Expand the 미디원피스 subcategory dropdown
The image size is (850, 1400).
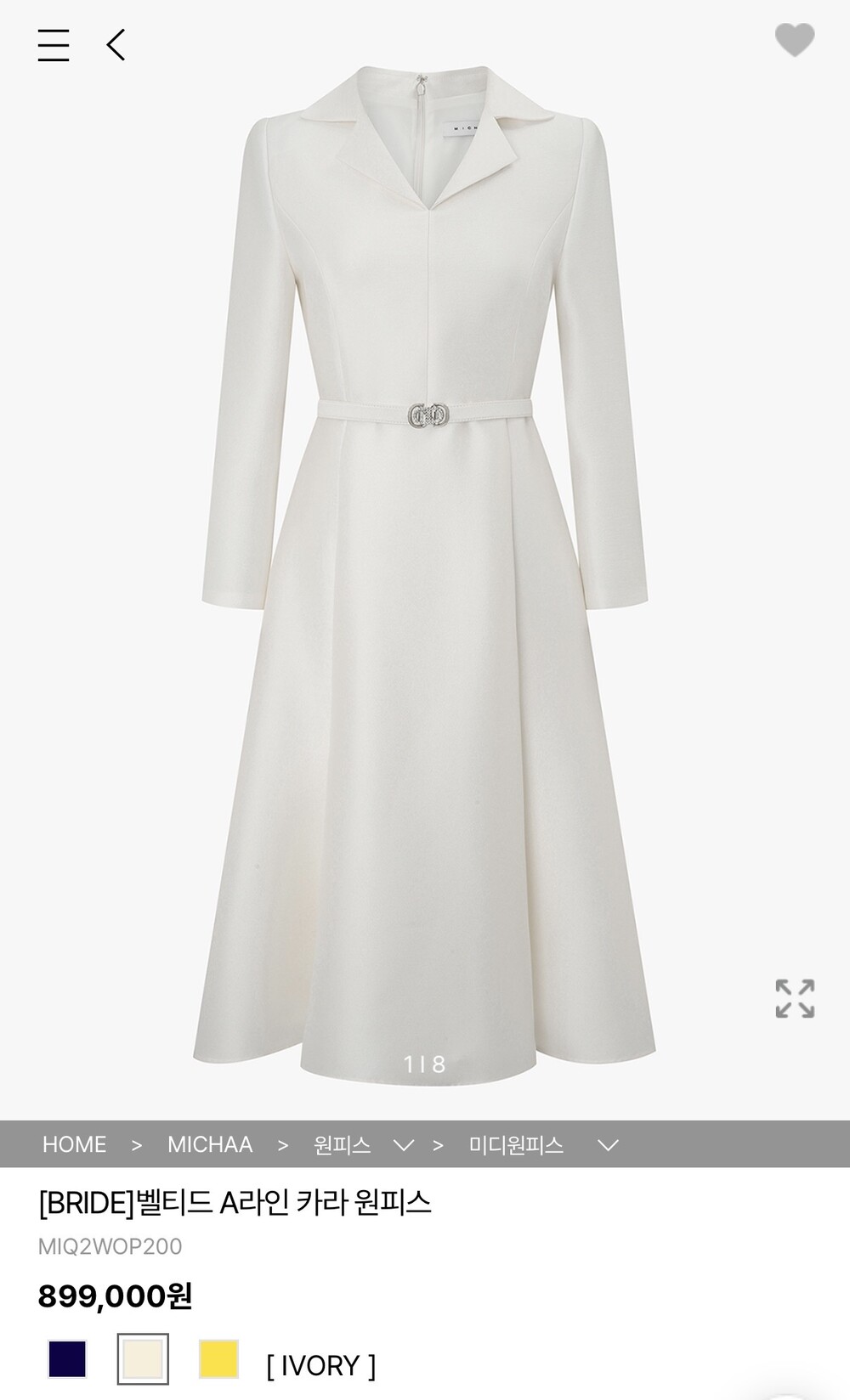pos(607,1146)
